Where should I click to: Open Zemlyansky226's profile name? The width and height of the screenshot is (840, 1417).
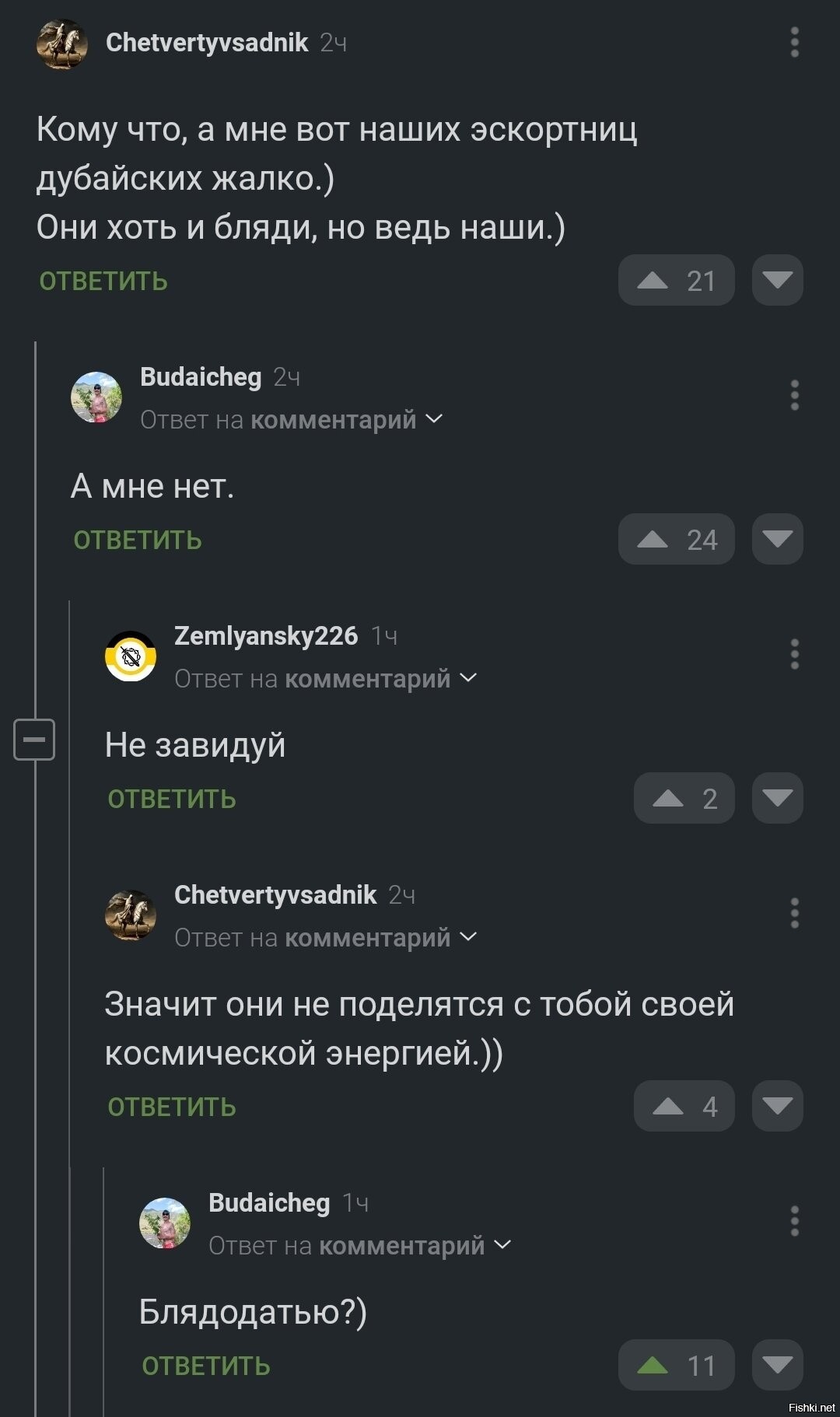coord(266,635)
